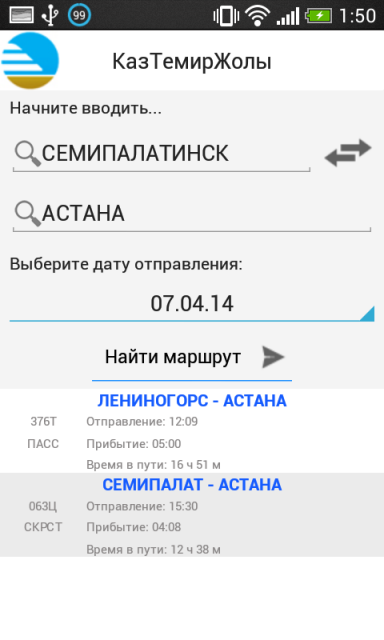Open the 07.04.14 date picker
Screen dimensions: 384x640
pyautogui.click(x=192, y=304)
